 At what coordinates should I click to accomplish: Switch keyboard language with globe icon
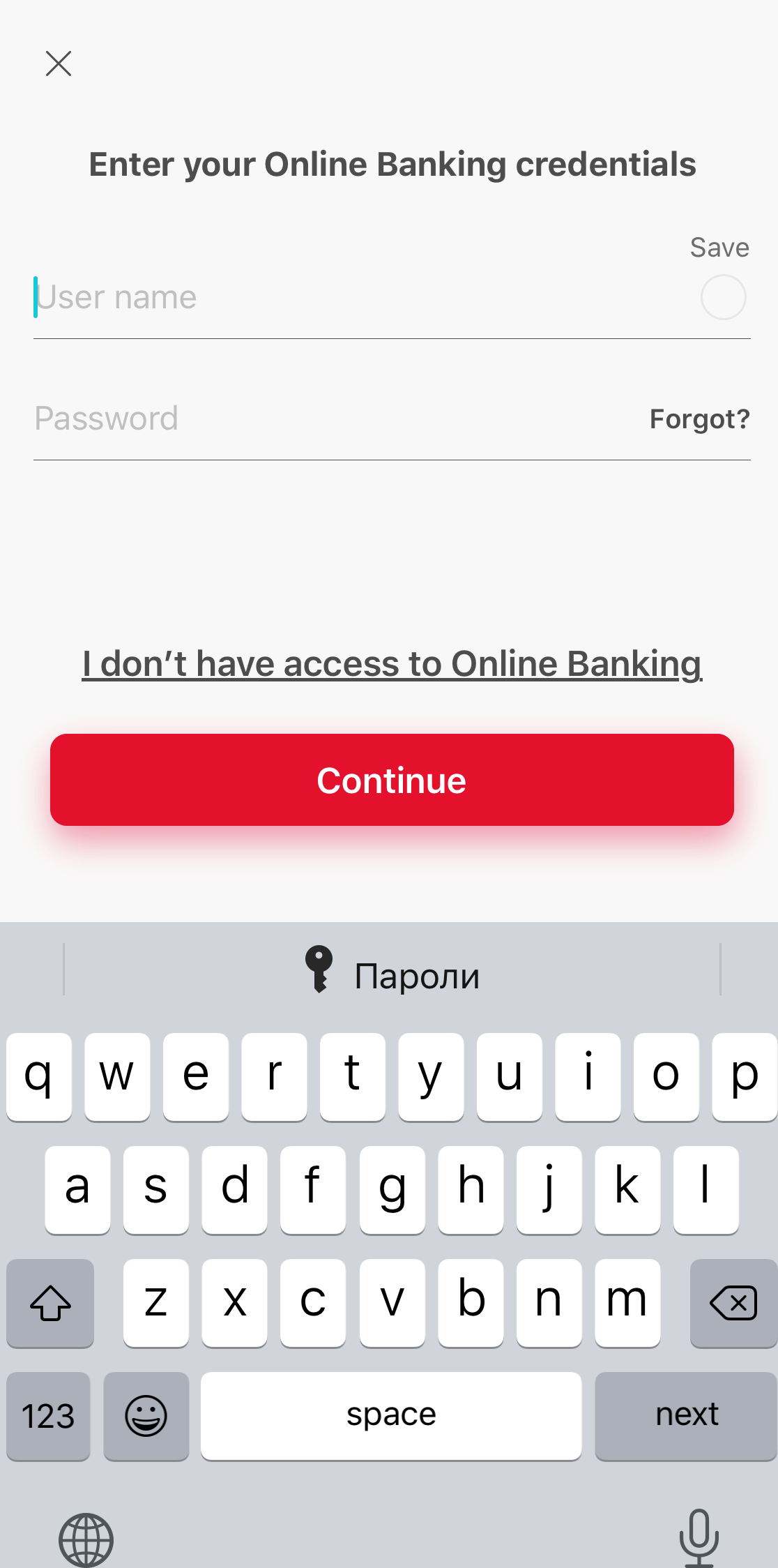pos(86,1539)
